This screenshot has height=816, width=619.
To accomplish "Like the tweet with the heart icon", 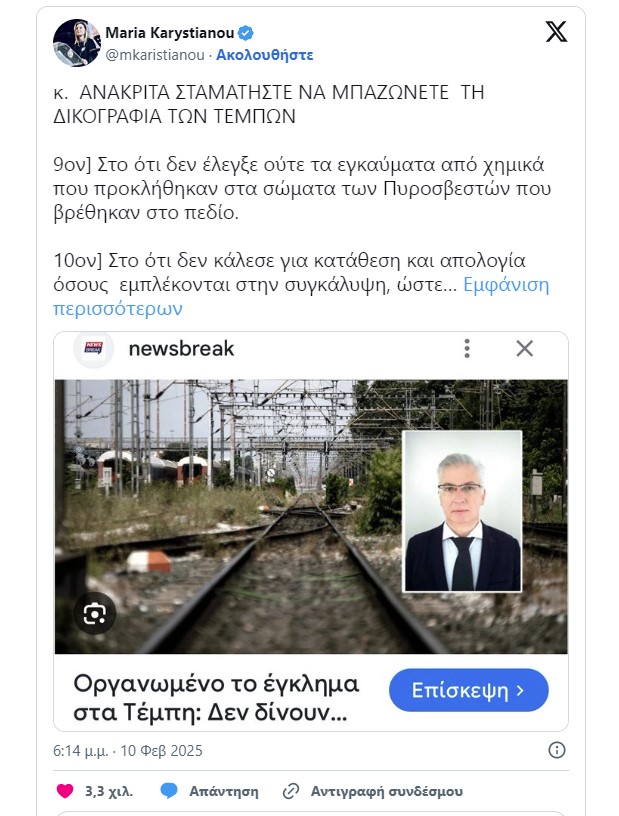I will tap(66, 791).
